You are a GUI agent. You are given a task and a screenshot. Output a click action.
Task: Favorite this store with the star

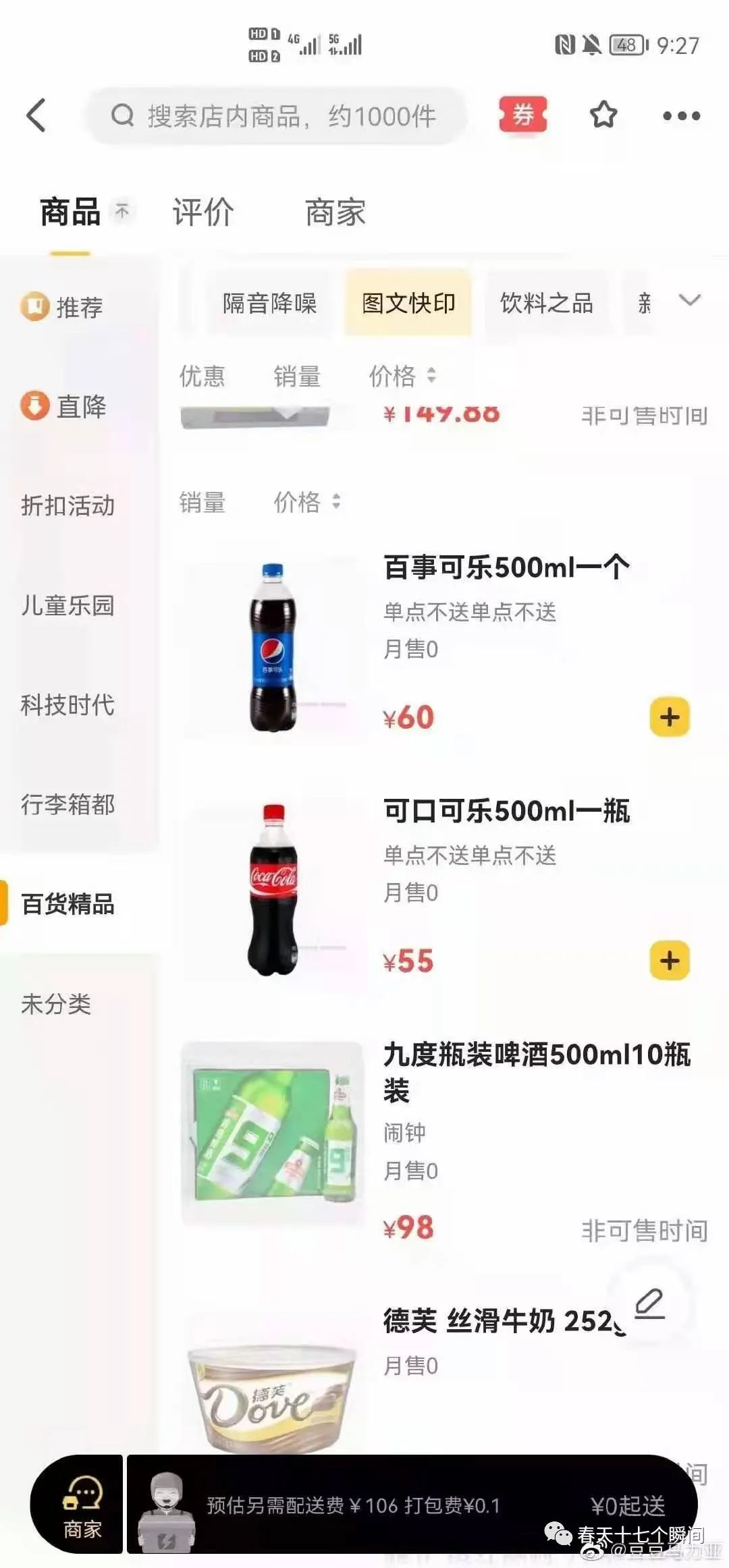(603, 115)
